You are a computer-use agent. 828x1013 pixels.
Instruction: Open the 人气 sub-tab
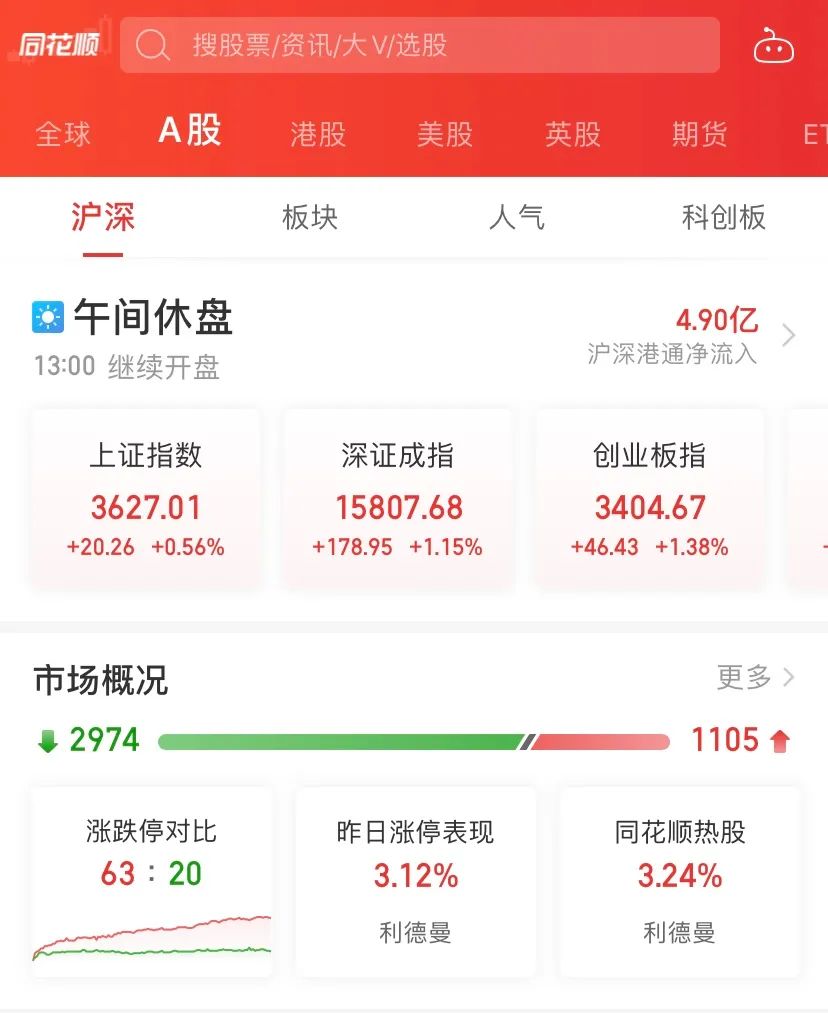point(517,217)
